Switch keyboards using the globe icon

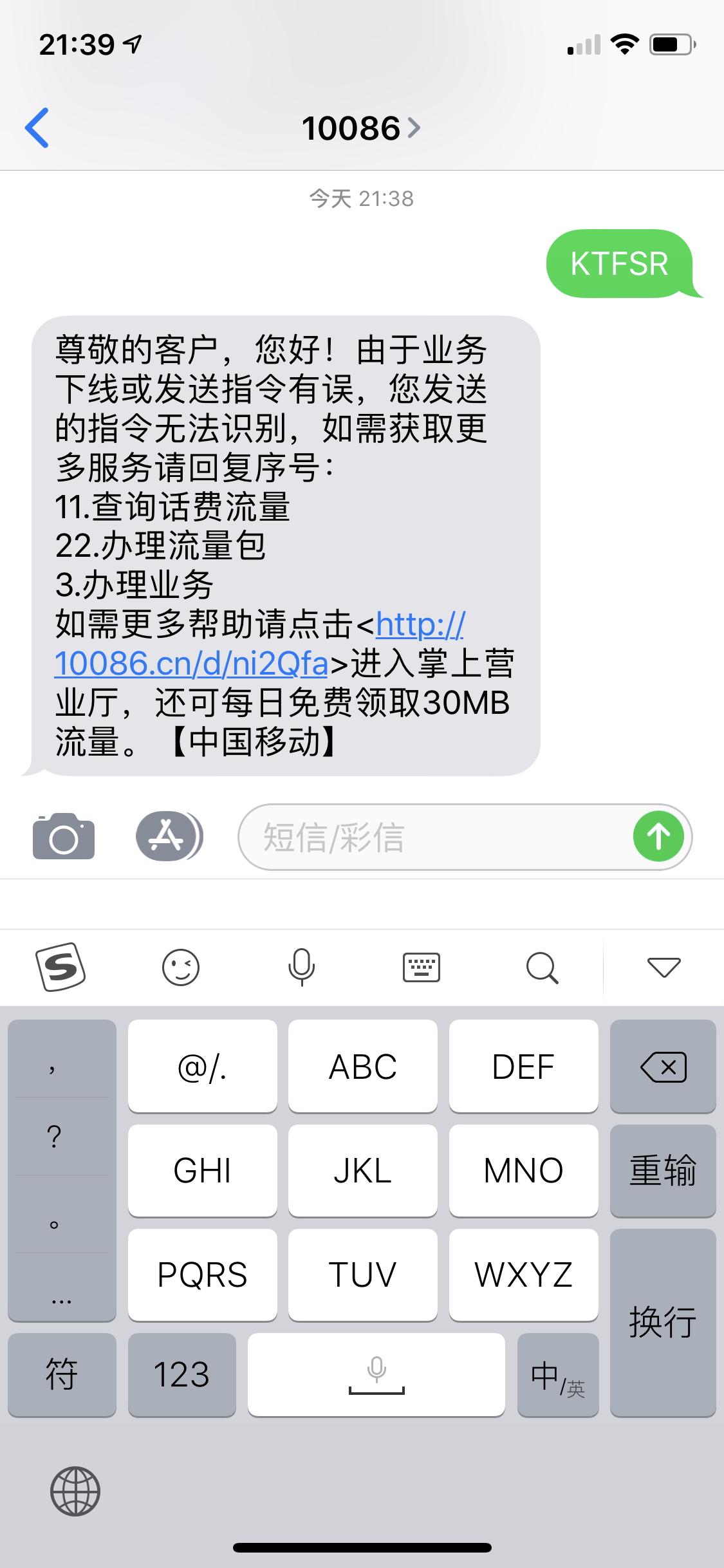click(x=74, y=1491)
